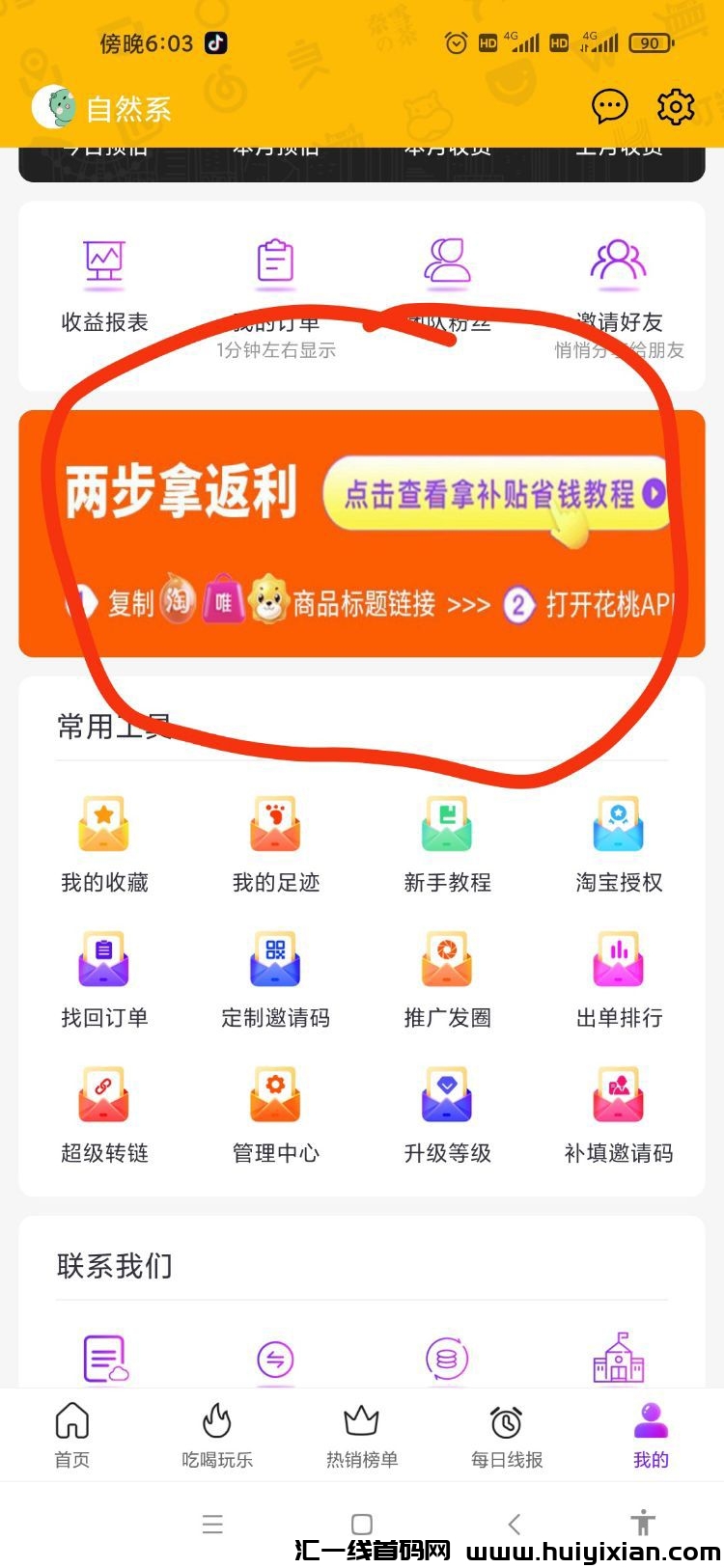
Task: Open 升级等级 level upgrade
Action: (446, 1110)
